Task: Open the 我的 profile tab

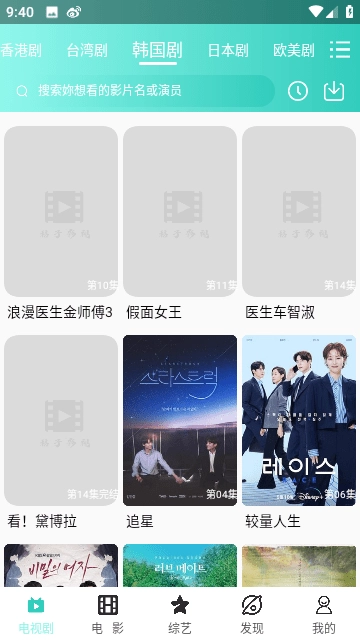Action: (324, 614)
